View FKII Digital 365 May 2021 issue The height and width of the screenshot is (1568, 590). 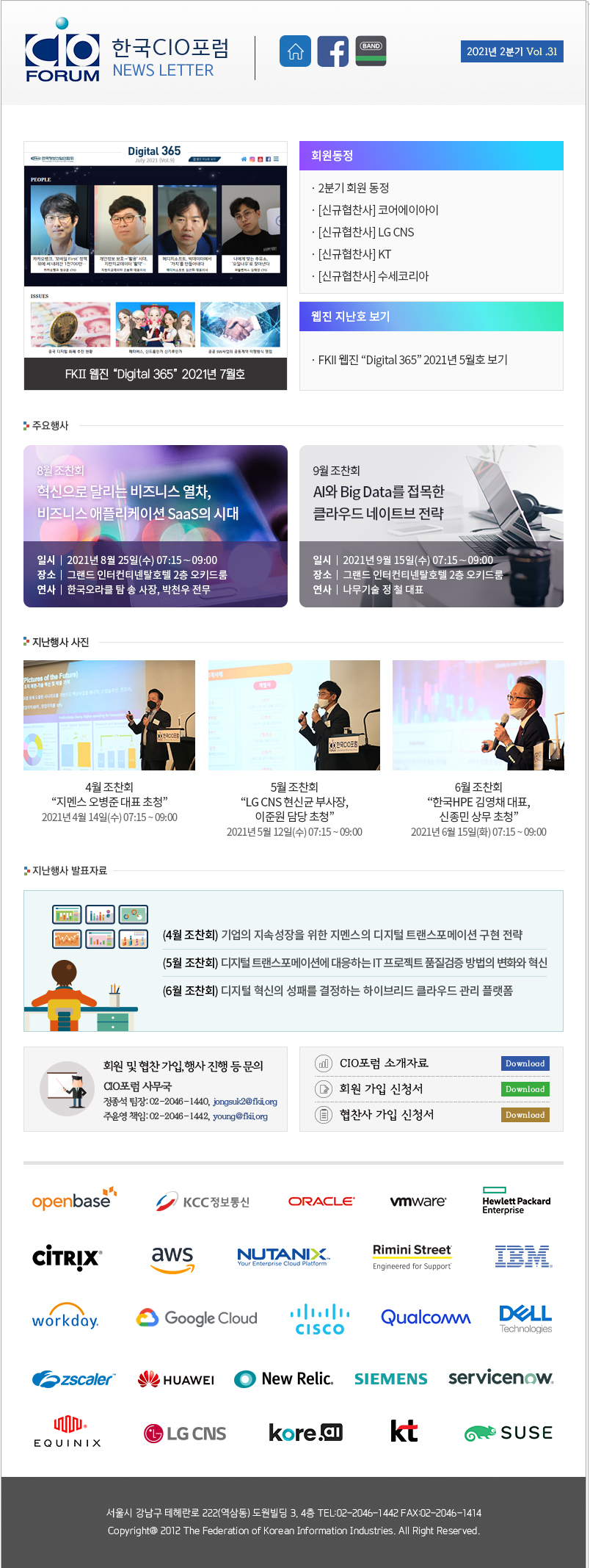(412, 360)
